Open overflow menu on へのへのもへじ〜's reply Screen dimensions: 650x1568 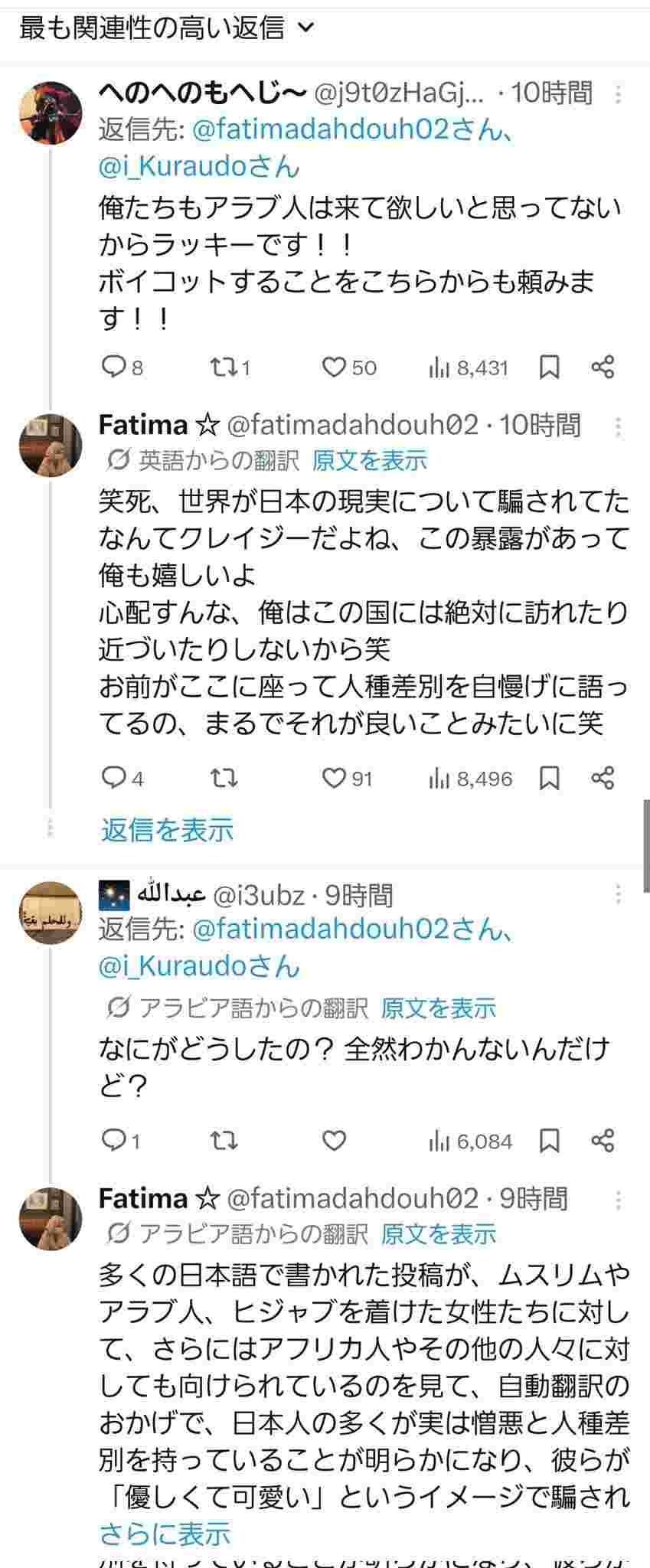(618, 94)
